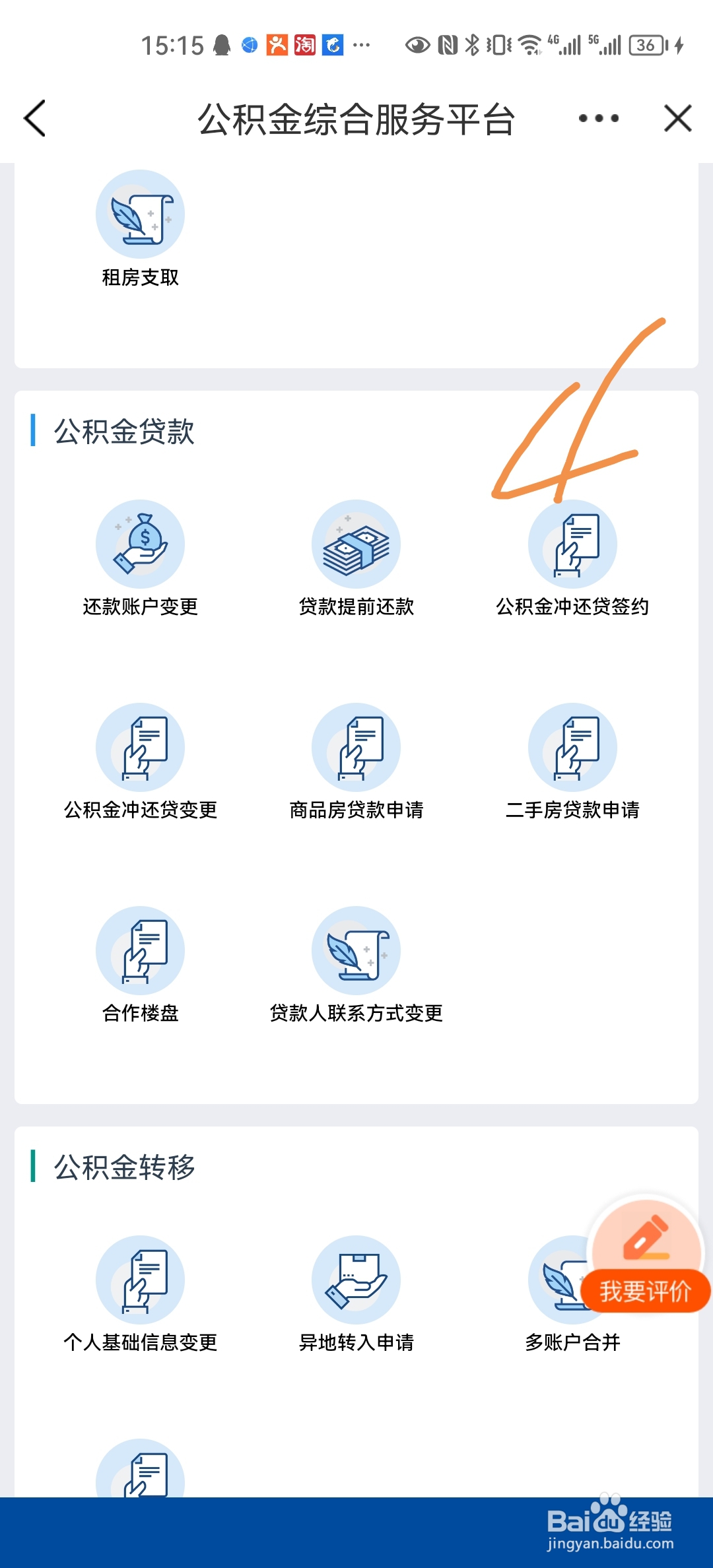Open 贷款人联系方式变更
The width and height of the screenshot is (713, 1568).
coord(356,965)
